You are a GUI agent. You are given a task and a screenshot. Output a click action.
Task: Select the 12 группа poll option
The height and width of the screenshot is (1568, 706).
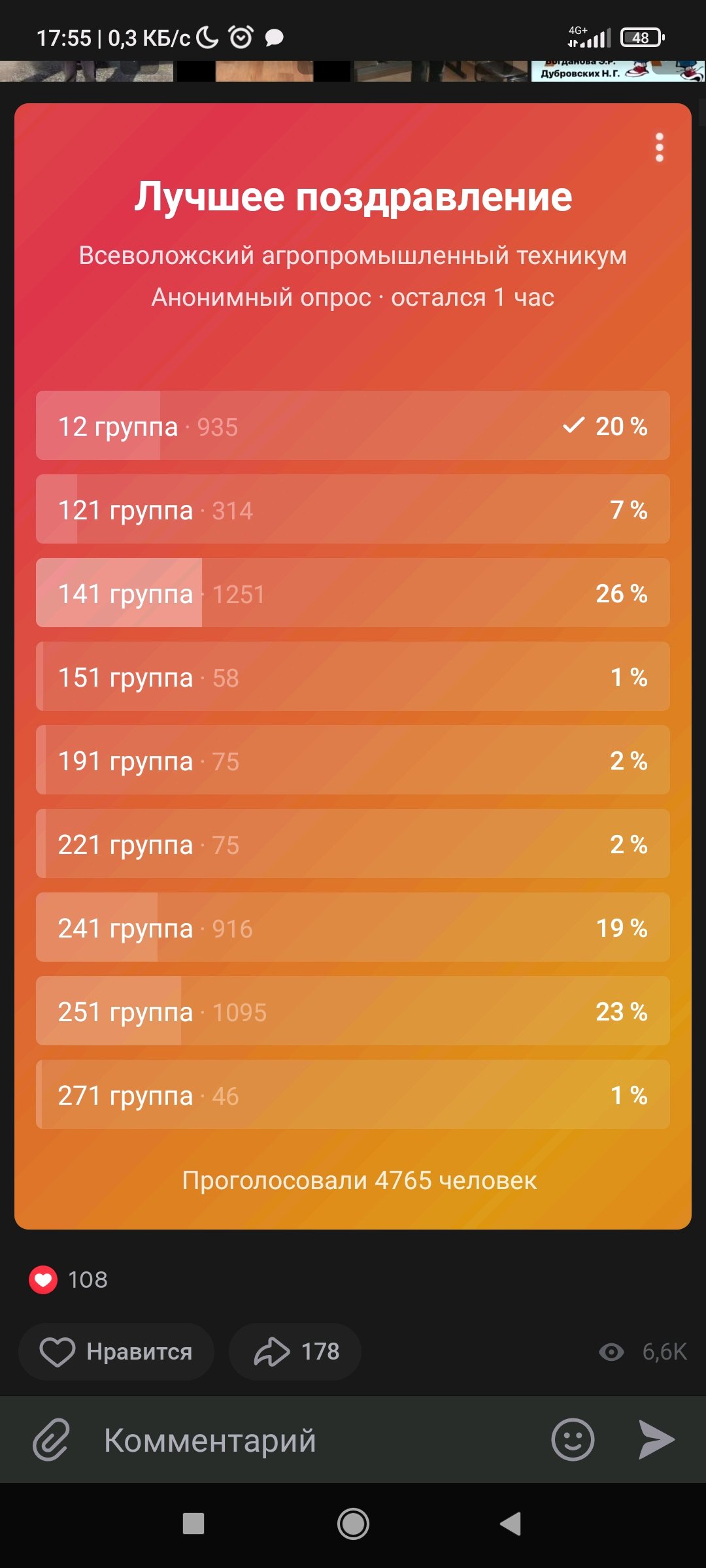point(353,426)
